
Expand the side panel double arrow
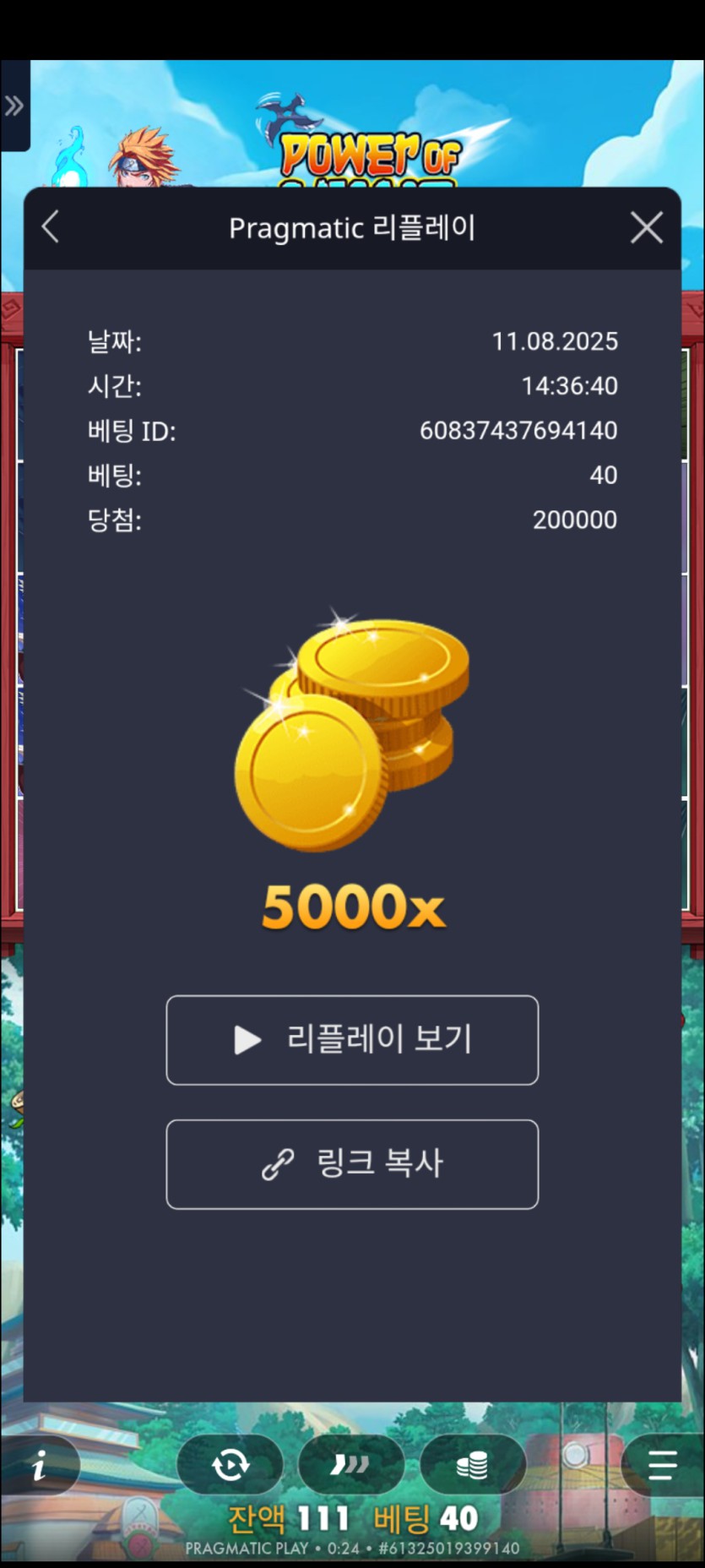coord(14,106)
